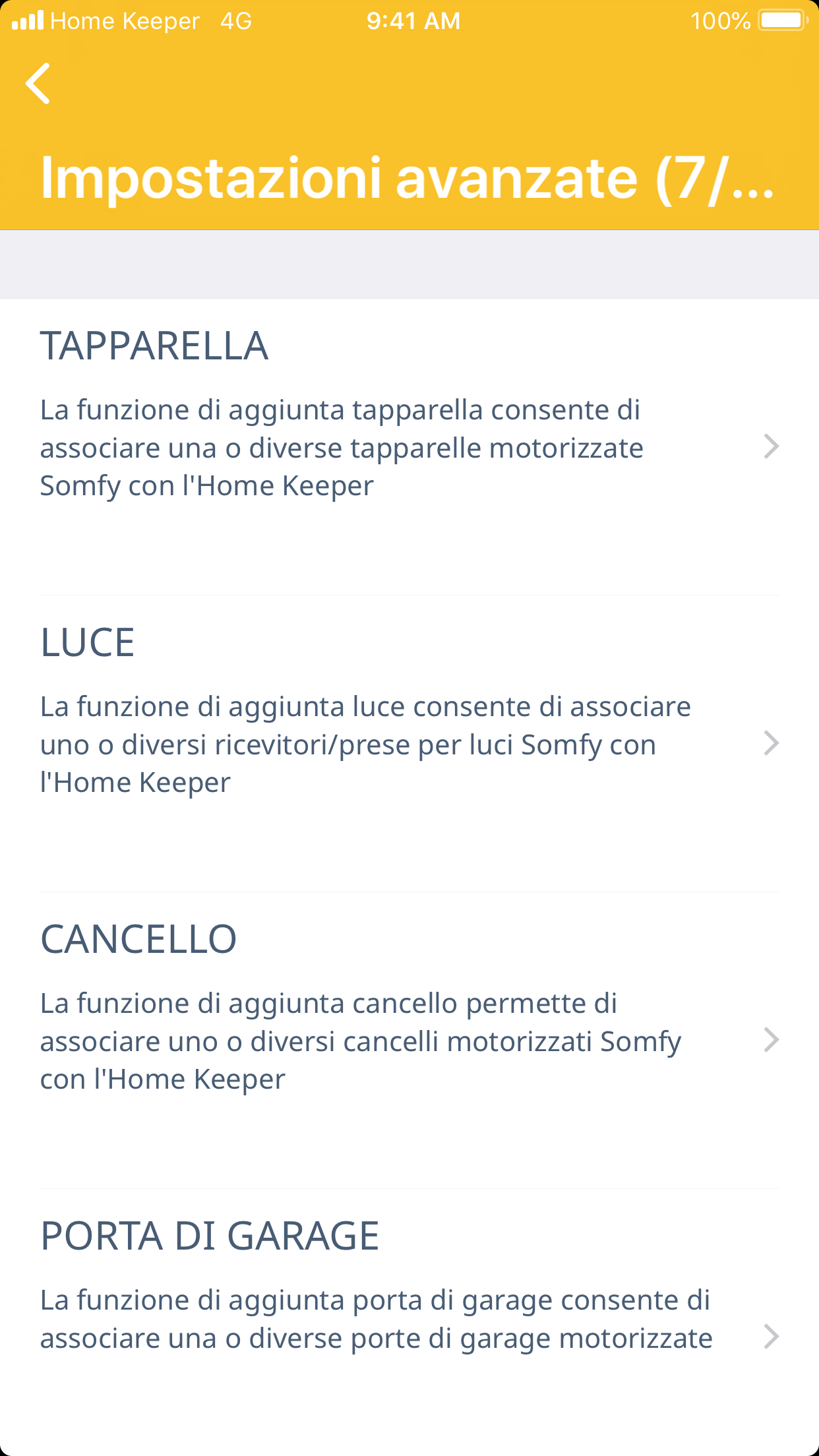Open the LUCE setup row
Image resolution: width=819 pixels, height=1456 pixels.
click(409, 743)
